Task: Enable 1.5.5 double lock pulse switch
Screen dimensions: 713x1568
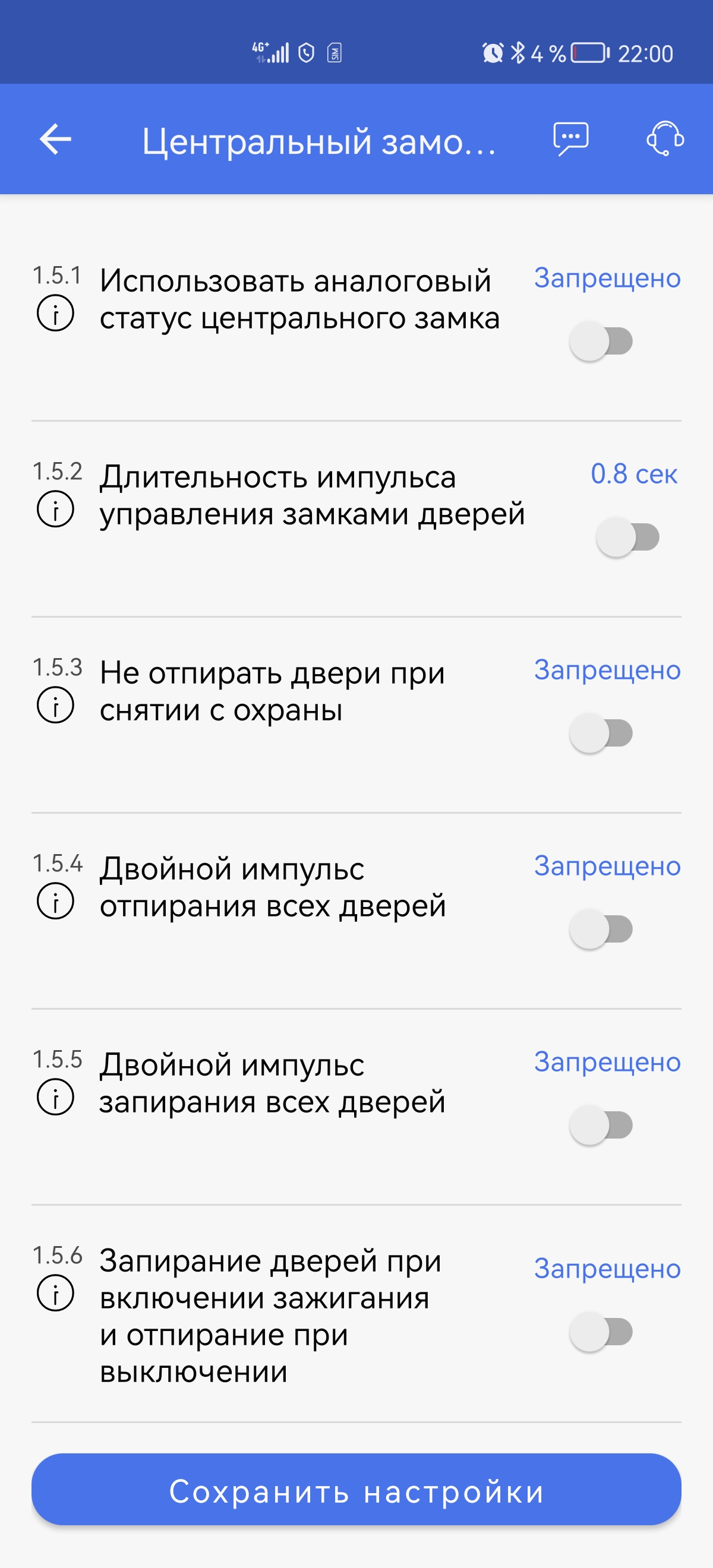Action: coord(601,1125)
